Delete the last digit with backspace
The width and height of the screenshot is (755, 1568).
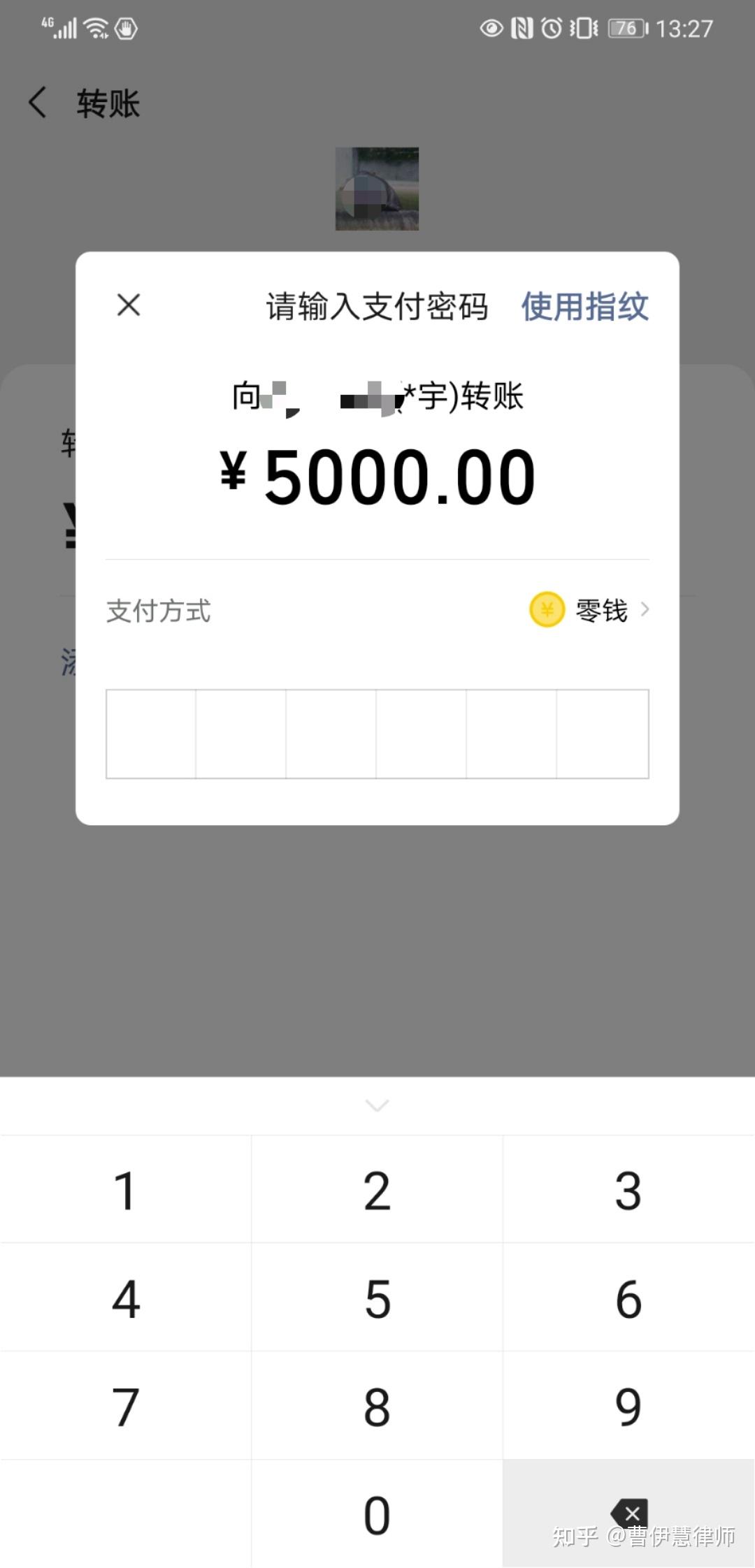(x=629, y=1513)
